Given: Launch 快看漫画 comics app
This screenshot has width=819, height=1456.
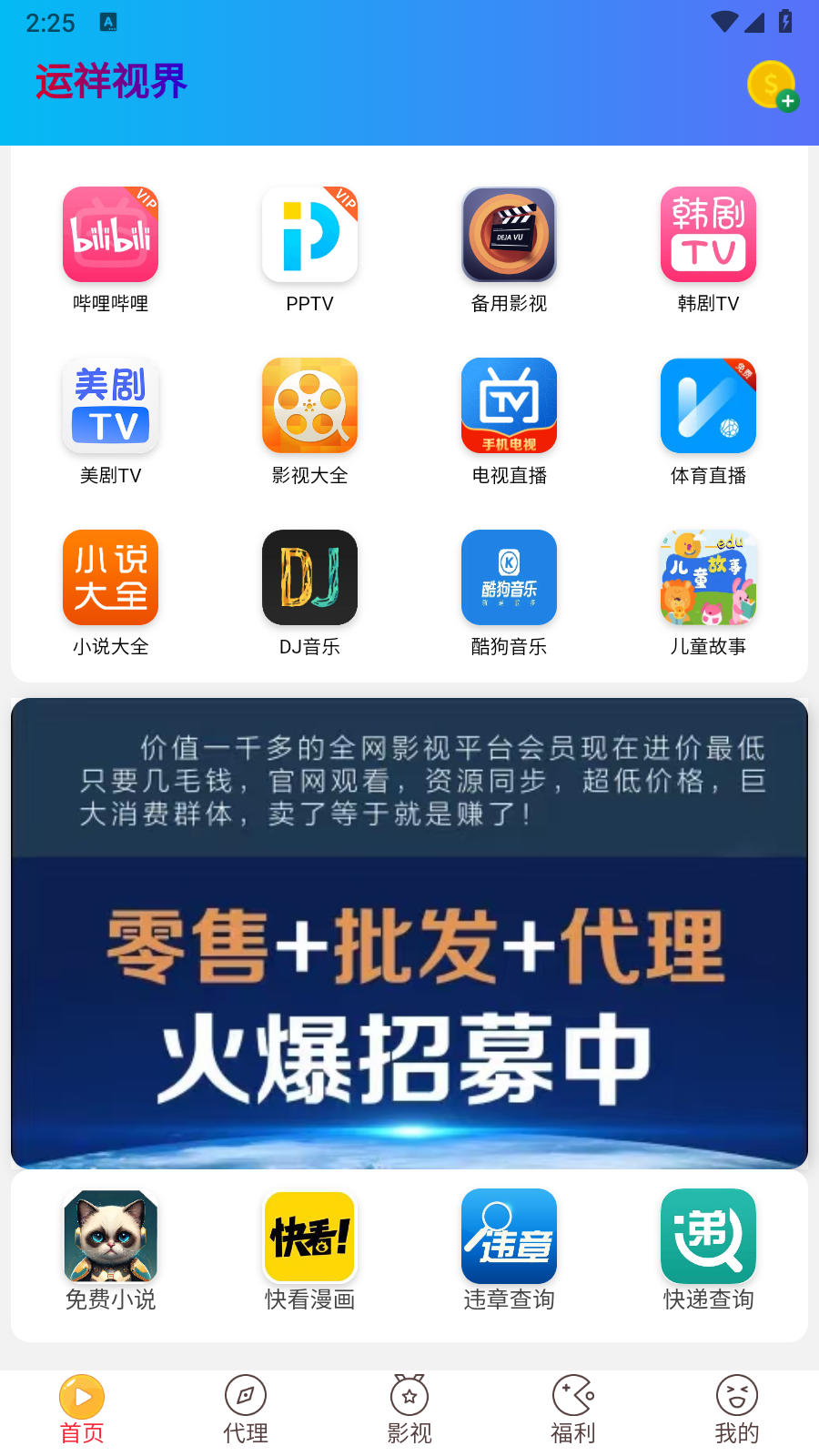Looking at the screenshot, I should point(309,1236).
